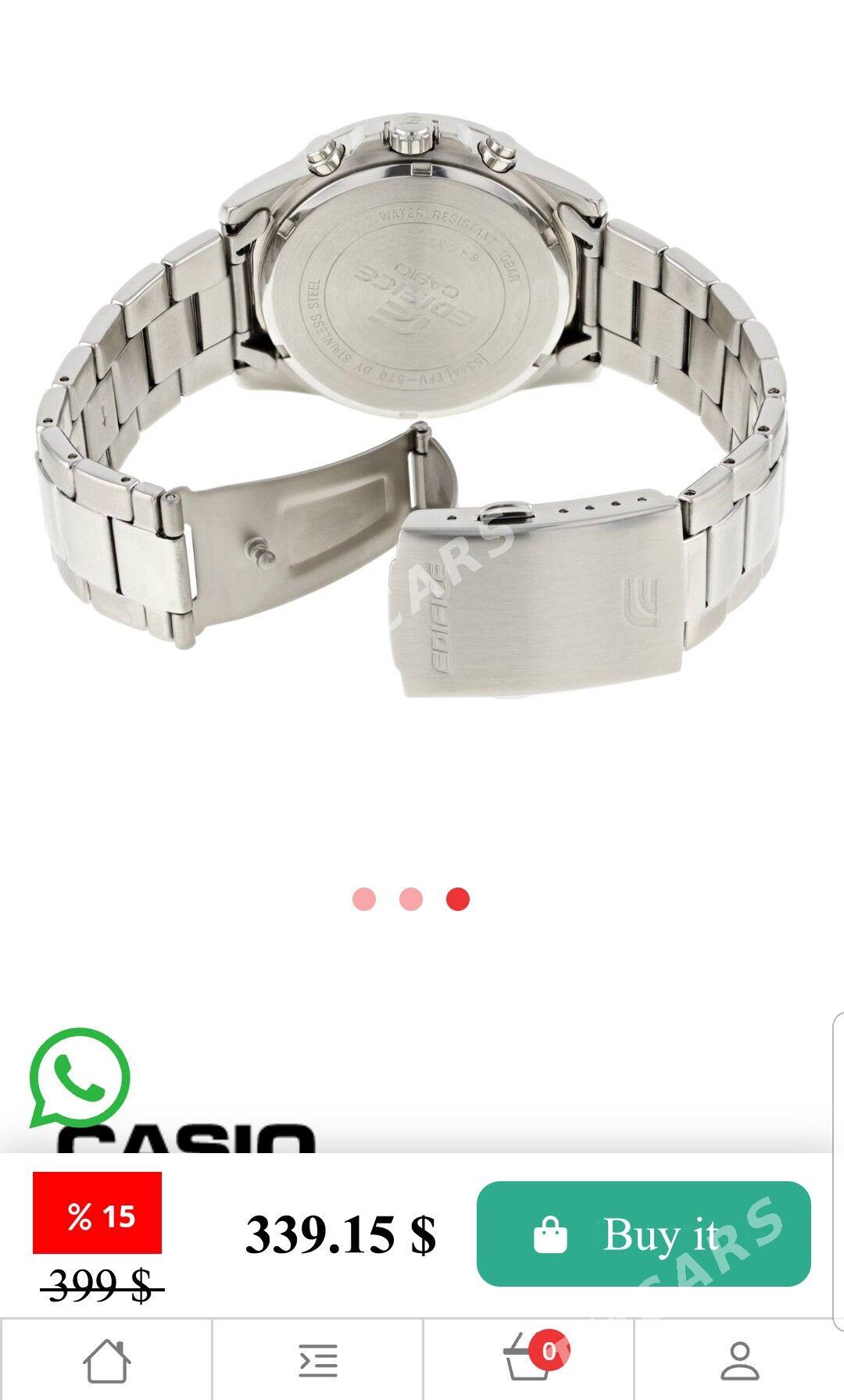Open the user profile tab

(739, 1360)
